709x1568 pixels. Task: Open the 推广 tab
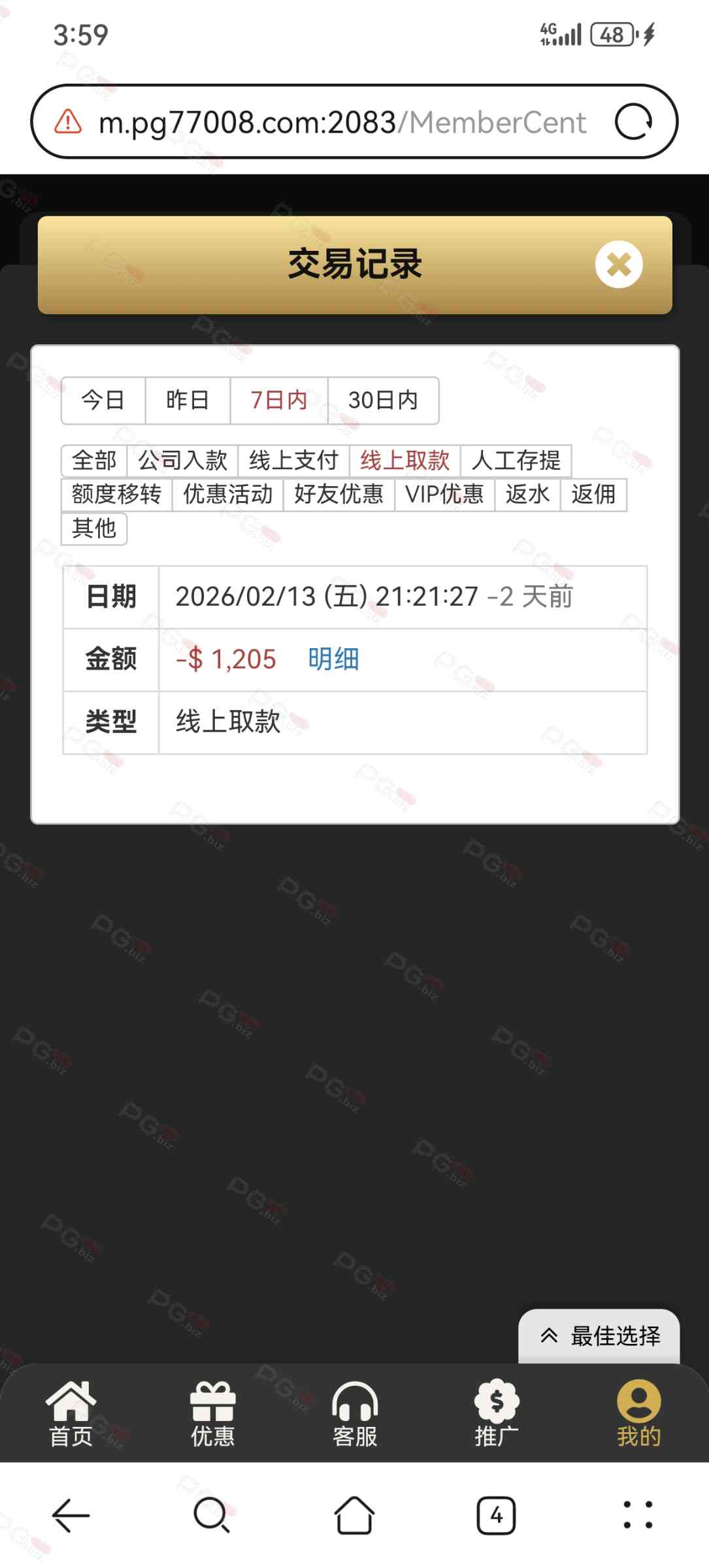497,1413
